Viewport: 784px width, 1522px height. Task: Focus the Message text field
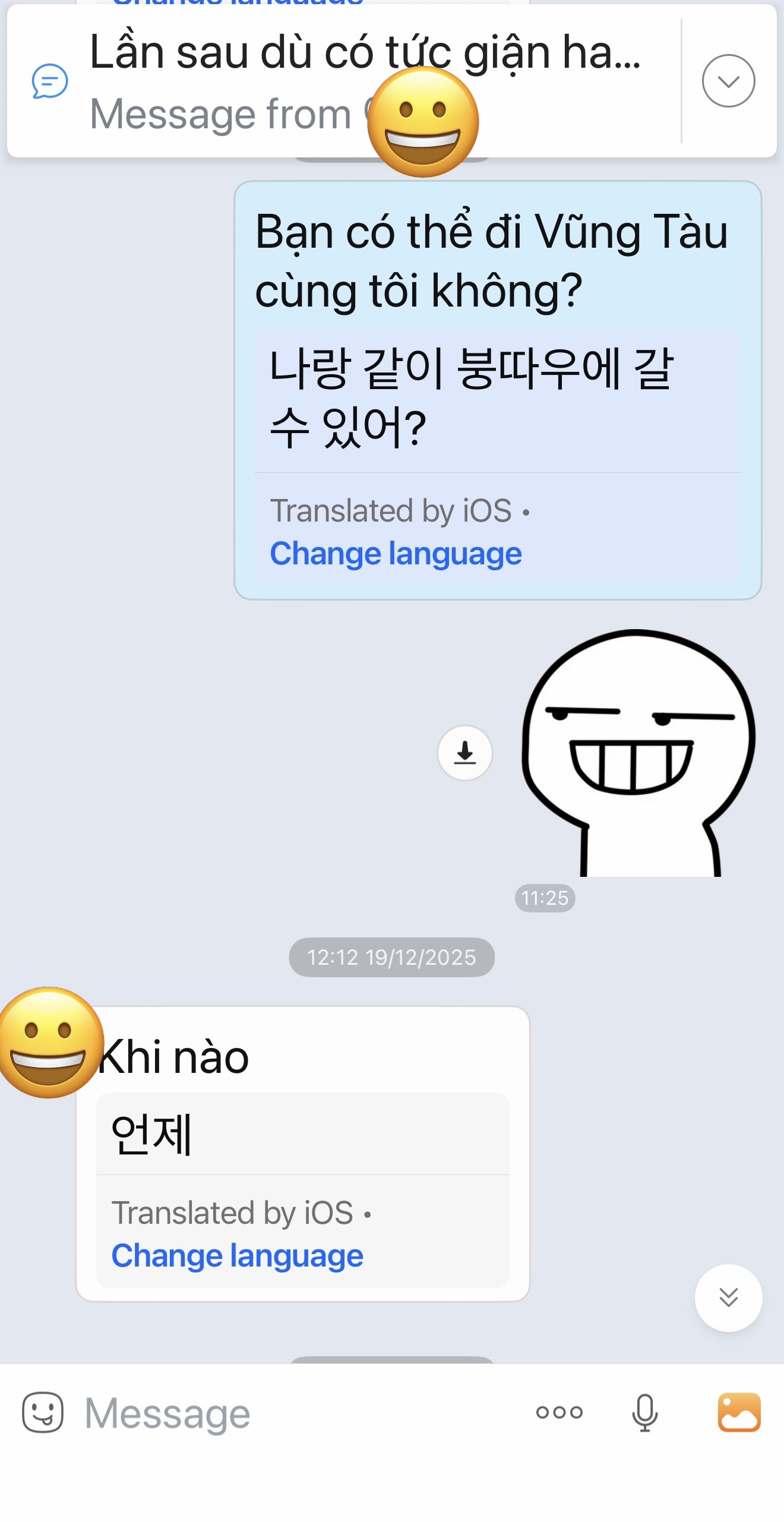[297, 1413]
